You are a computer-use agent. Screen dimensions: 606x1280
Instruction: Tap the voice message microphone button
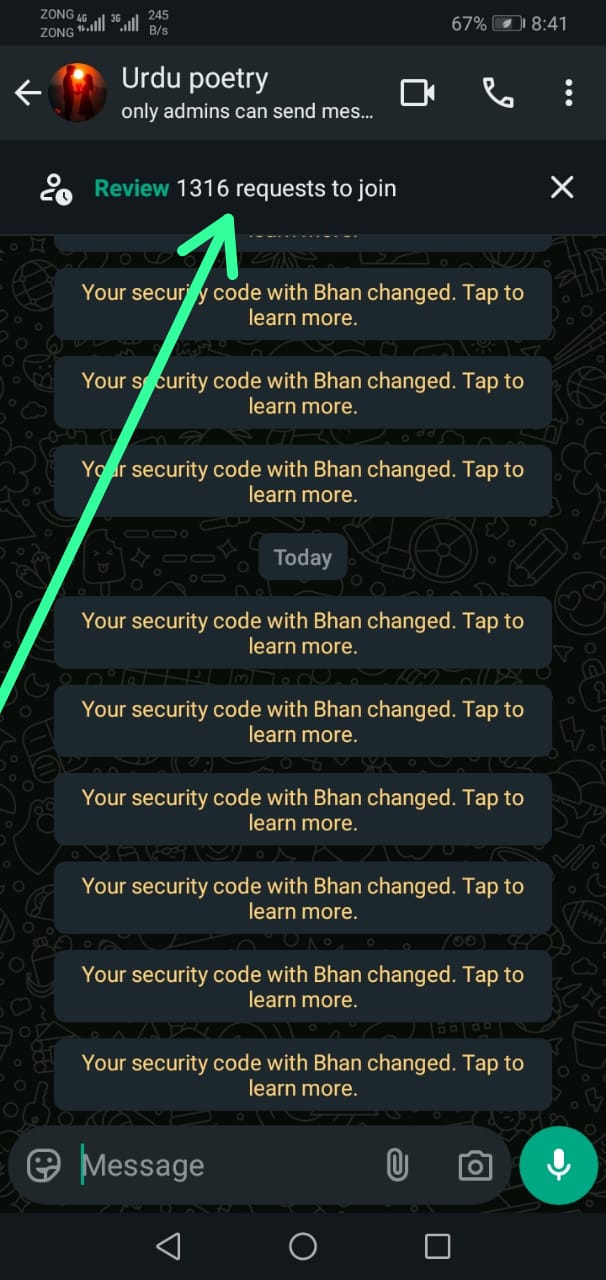coord(558,1165)
